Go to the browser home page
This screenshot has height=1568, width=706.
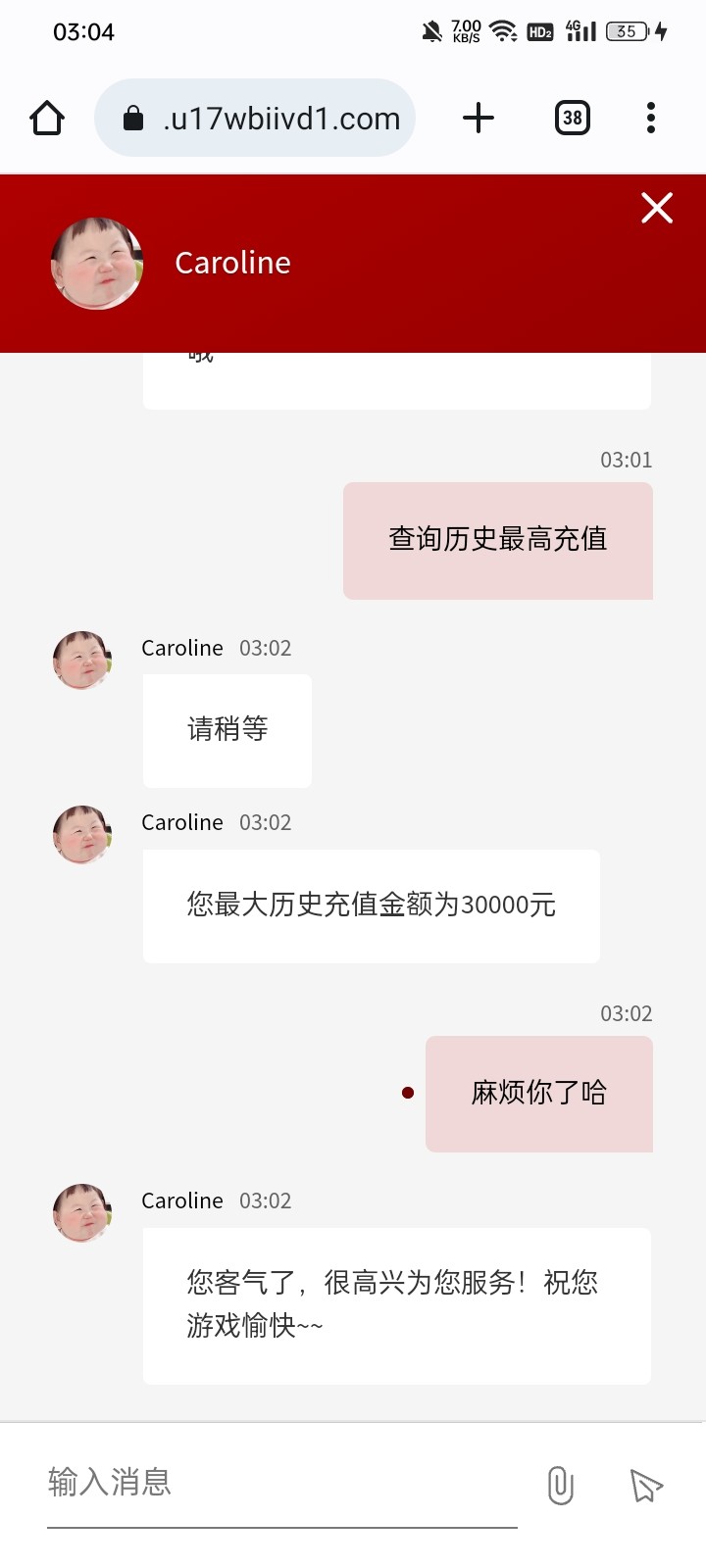coord(47,119)
